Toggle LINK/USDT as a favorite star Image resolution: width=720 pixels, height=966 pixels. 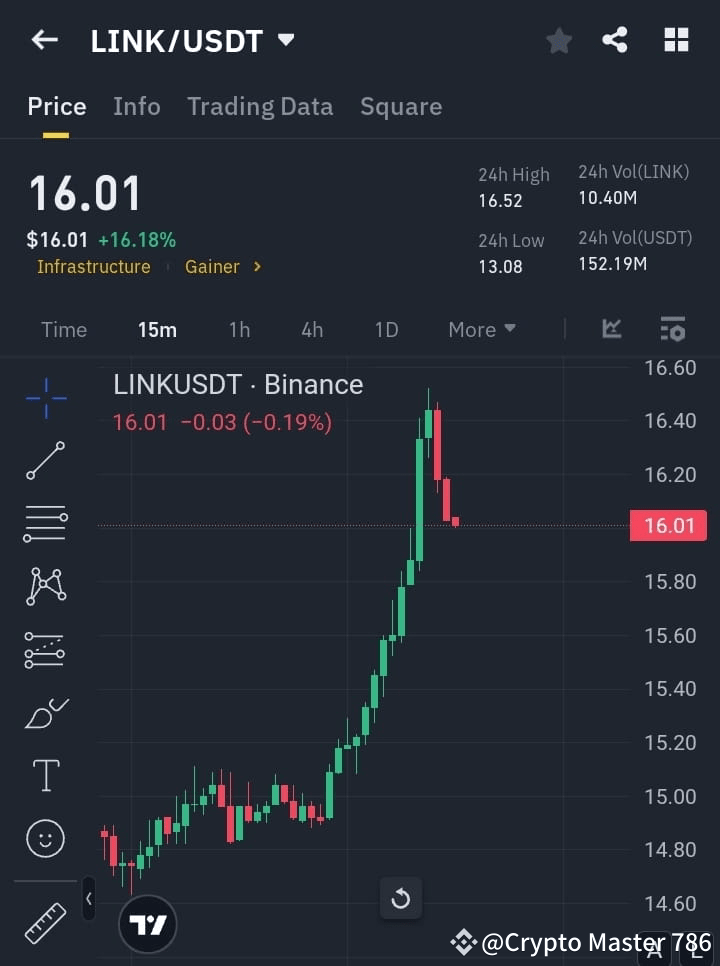click(558, 40)
